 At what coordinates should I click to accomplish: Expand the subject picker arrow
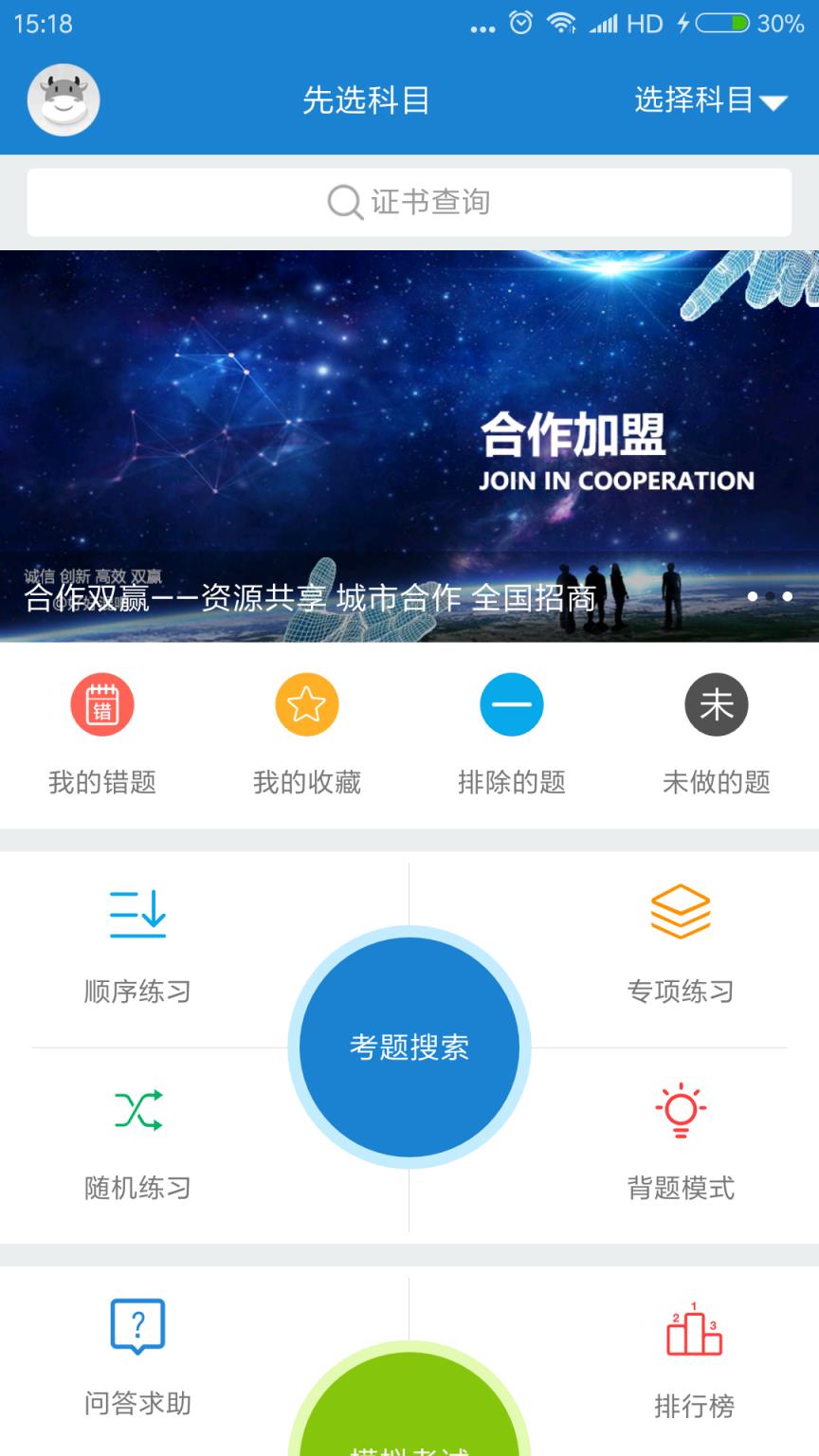pos(775,101)
